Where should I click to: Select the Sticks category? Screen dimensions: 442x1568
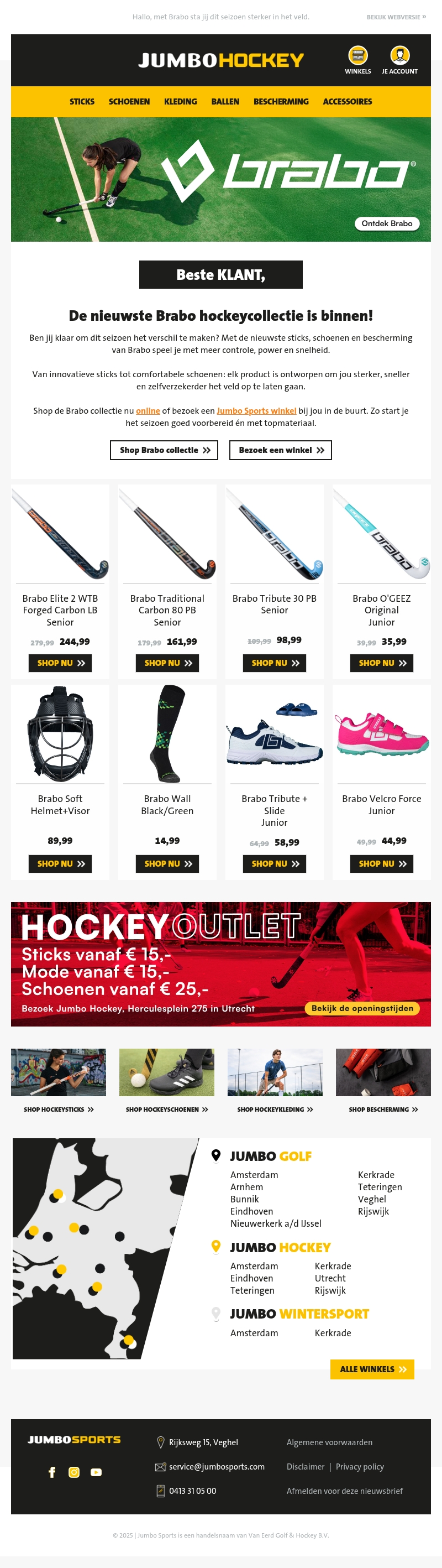click(x=82, y=102)
